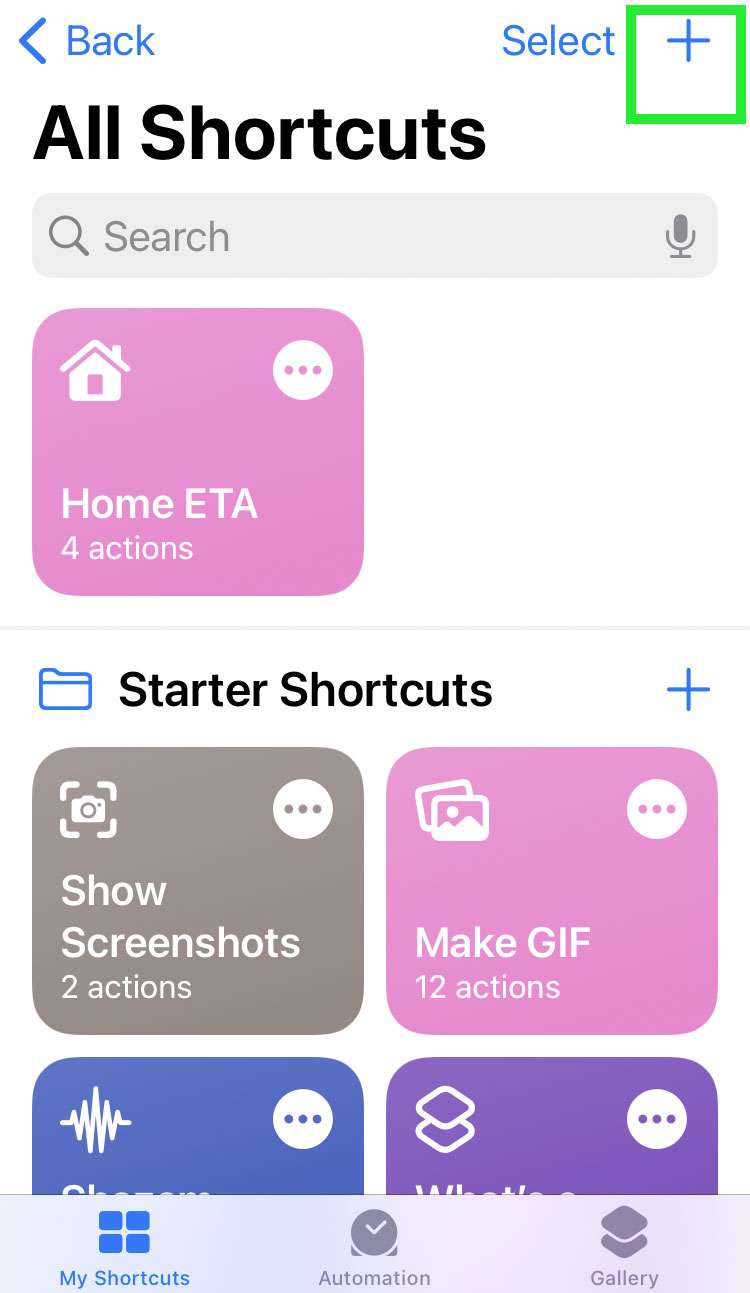Switch to the Gallery tab
The image size is (750, 1293).
pyautogui.click(x=624, y=1246)
